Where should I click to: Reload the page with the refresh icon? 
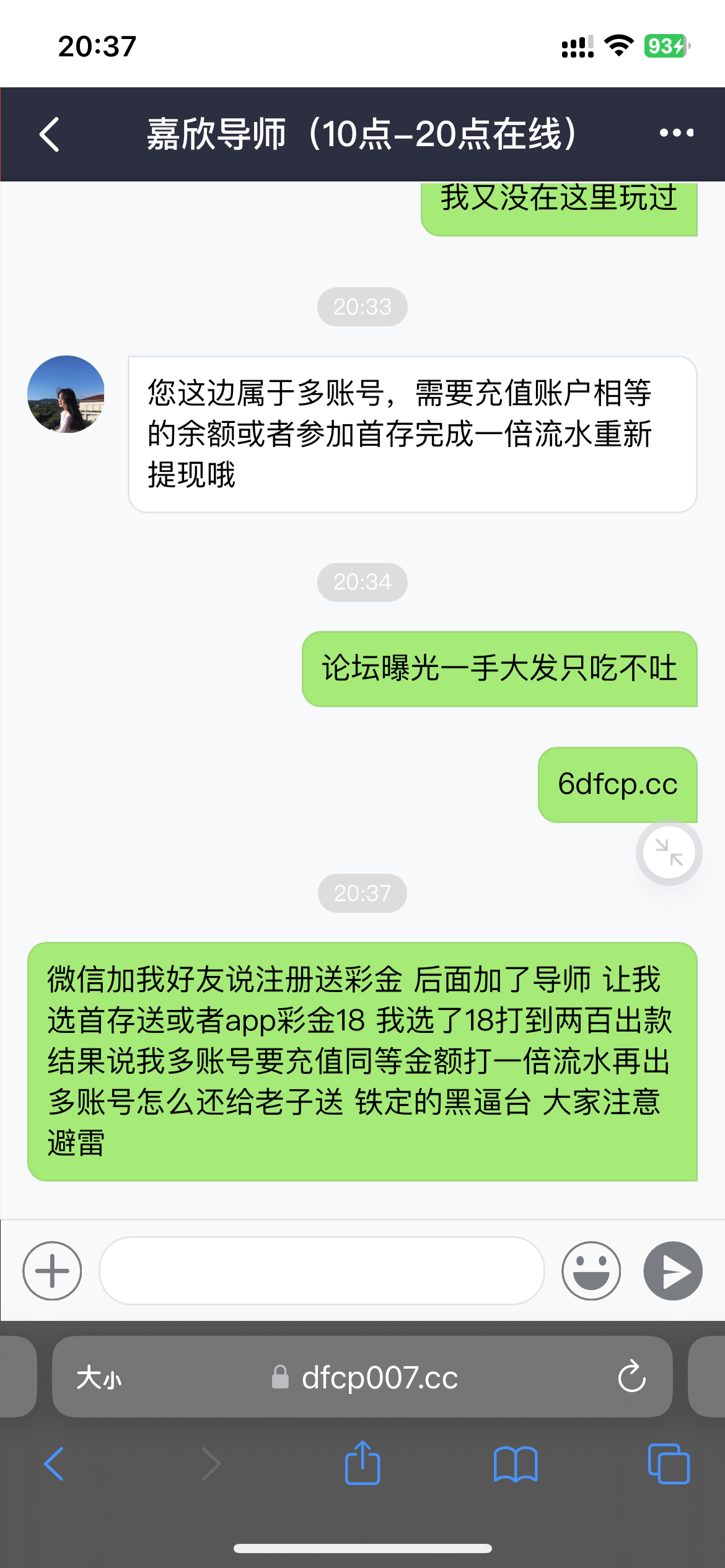click(631, 1377)
